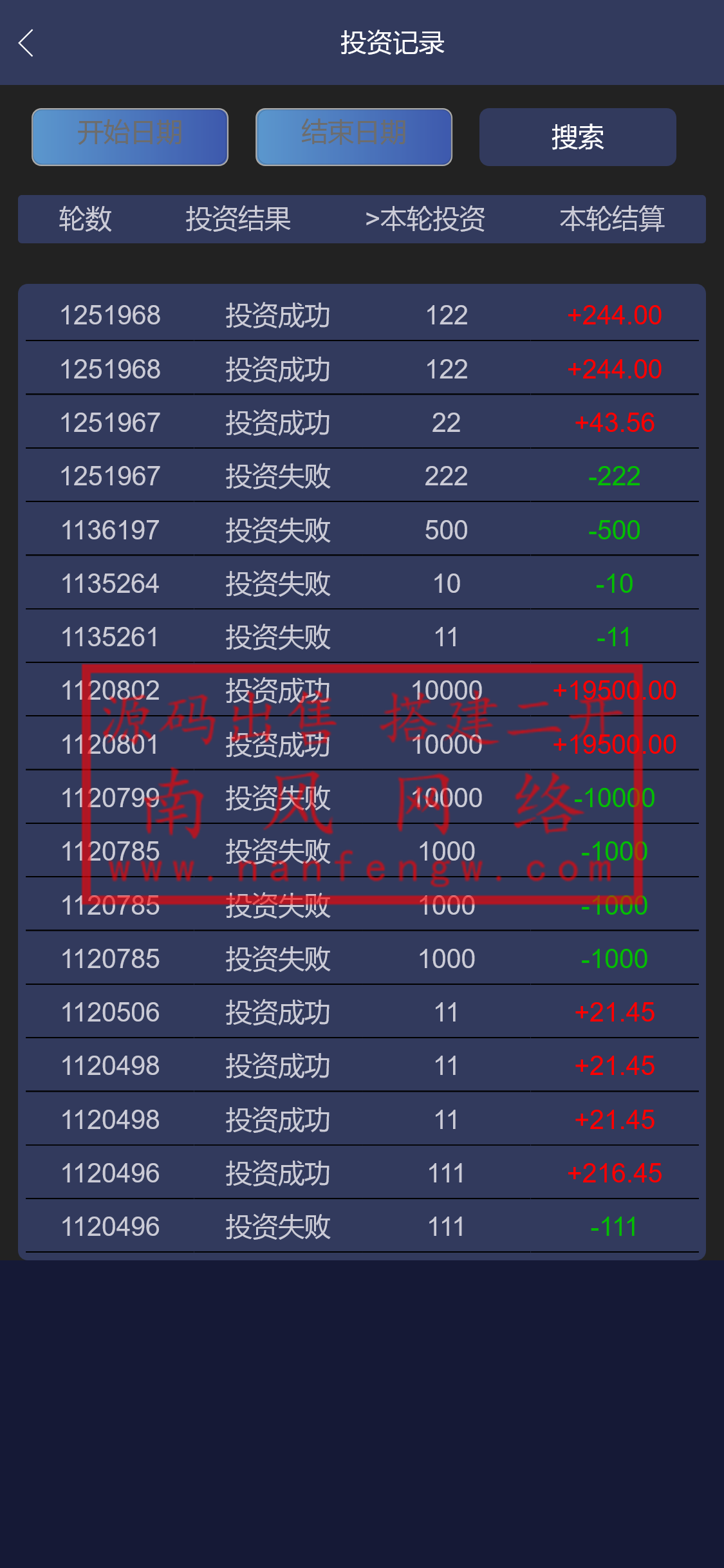
Task: Click the back arrow in the header
Action: pos(27,44)
